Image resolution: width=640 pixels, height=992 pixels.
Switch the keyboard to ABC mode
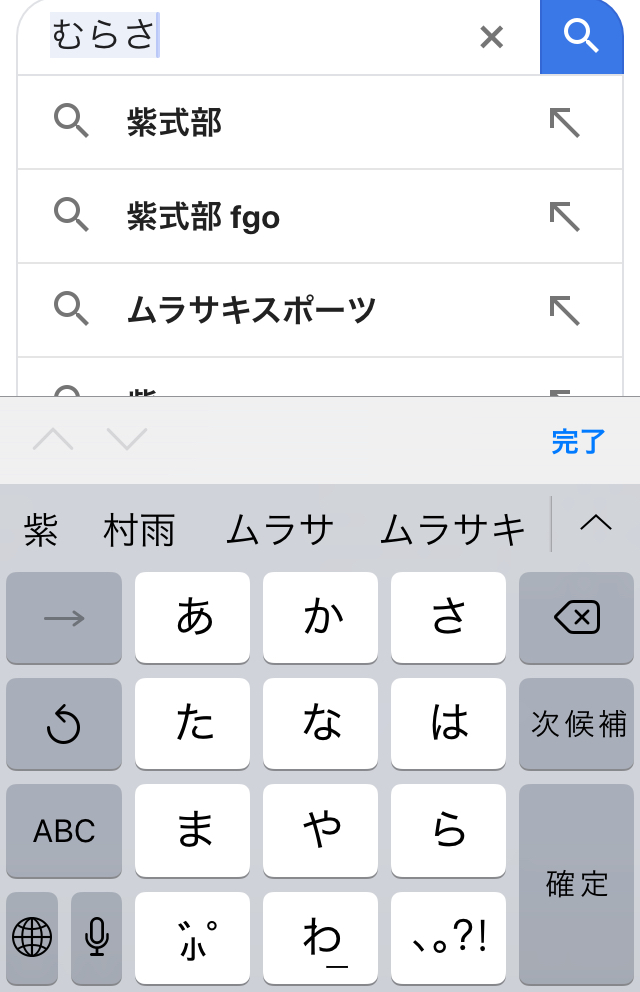point(64,831)
